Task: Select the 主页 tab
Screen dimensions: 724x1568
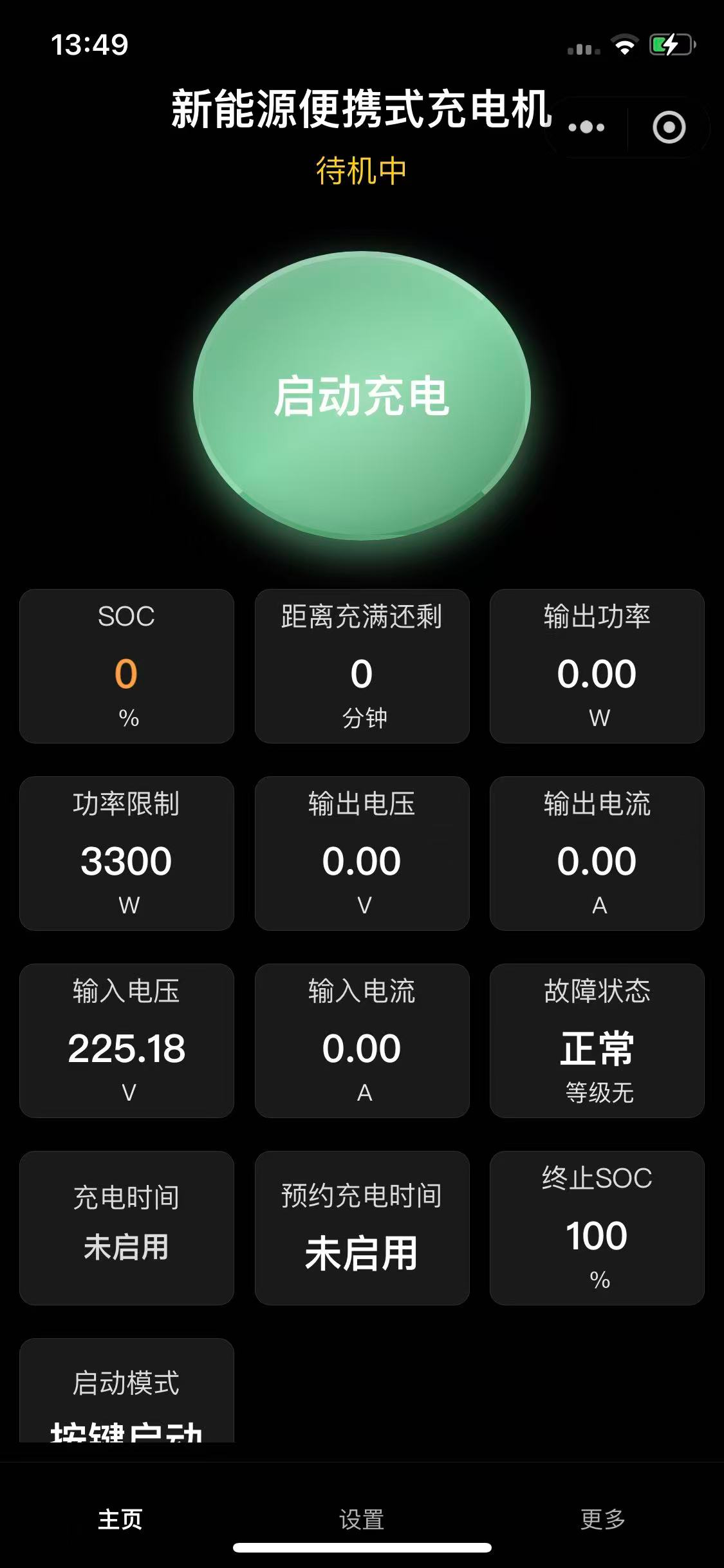Action: click(x=120, y=1519)
